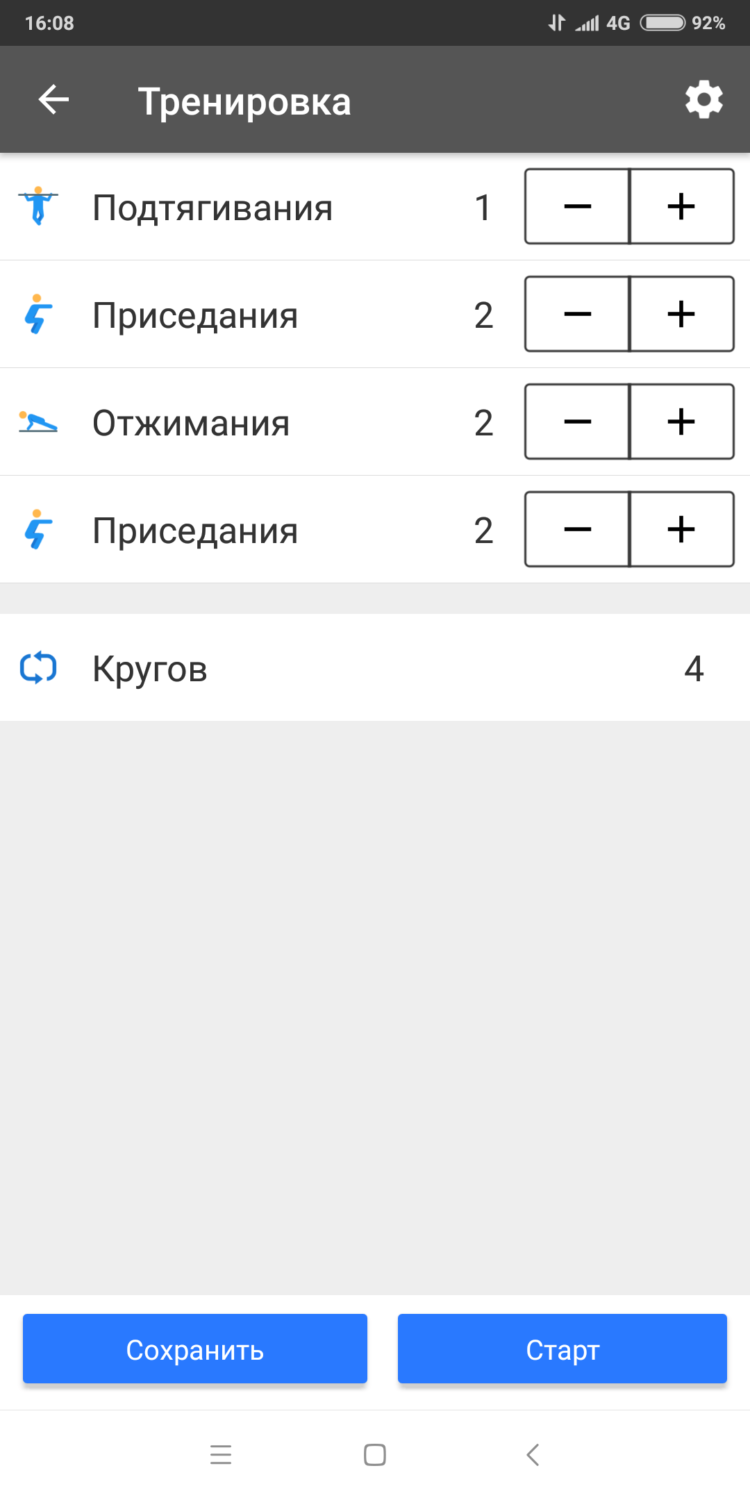
Task: Tap the Отжимания push-ups exercise icon
Action: tap(37, 421)
